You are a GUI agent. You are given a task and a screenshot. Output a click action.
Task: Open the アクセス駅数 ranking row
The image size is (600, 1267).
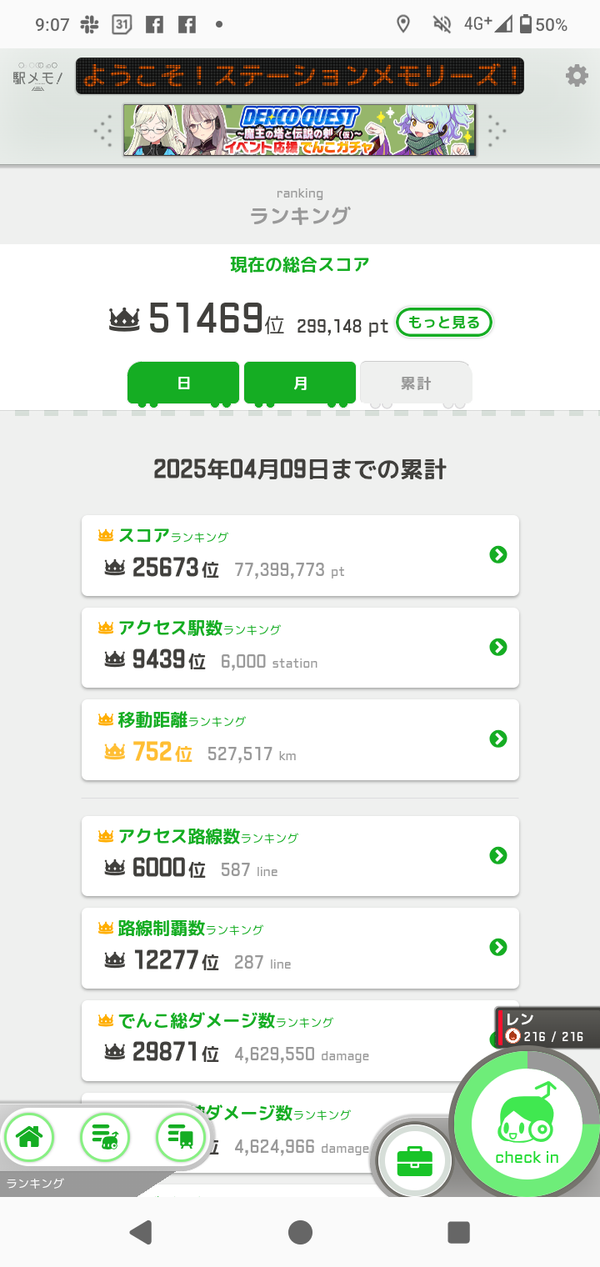300,647
